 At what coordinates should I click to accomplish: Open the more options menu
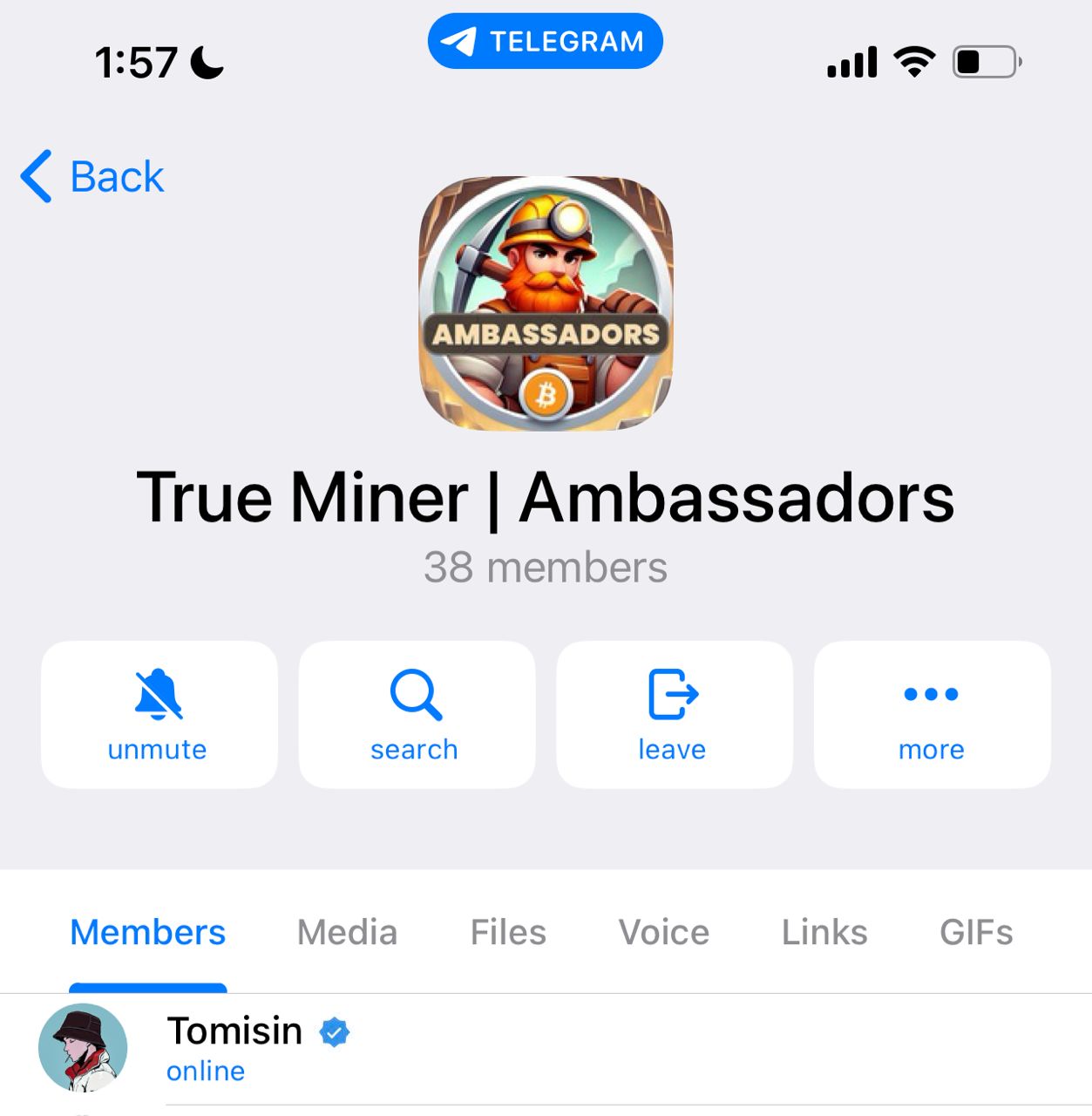(932, 715)
